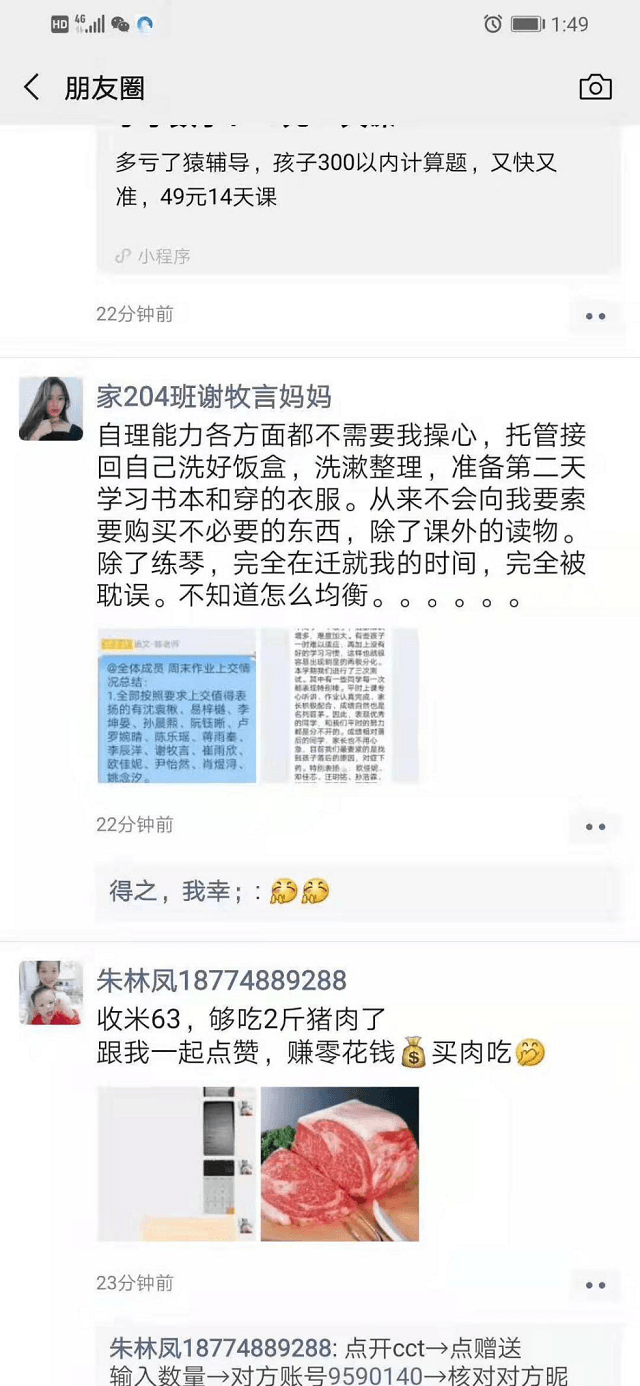
Task: Open like/comment menu under 谢牧言妈妈's post
Action: (595, 827)
